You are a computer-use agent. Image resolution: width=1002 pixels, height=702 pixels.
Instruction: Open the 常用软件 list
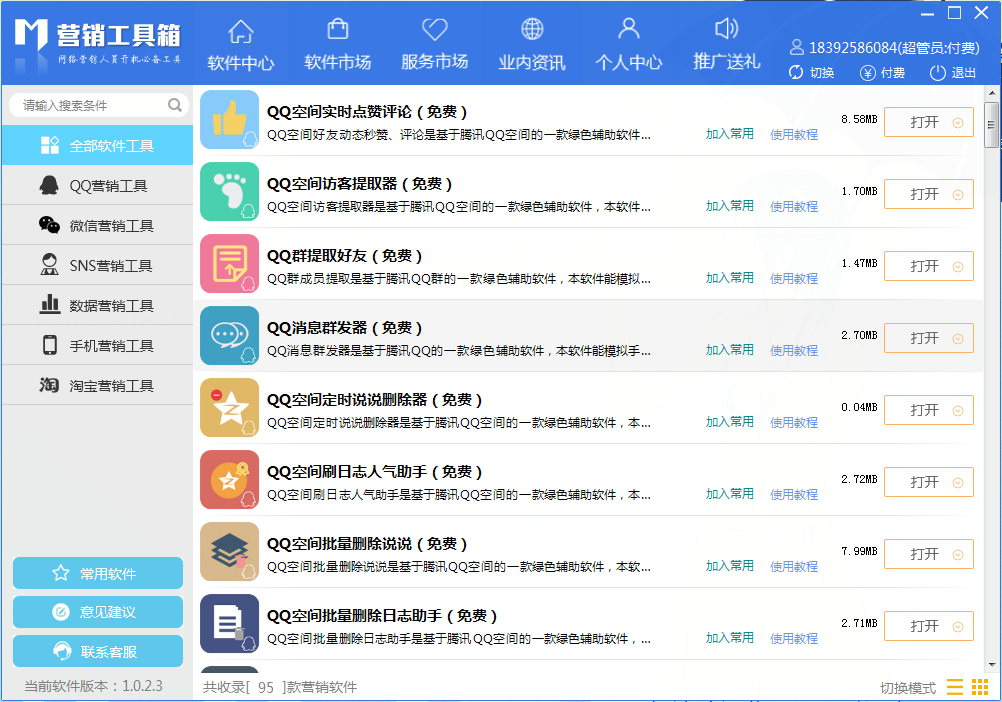(97, 573)
